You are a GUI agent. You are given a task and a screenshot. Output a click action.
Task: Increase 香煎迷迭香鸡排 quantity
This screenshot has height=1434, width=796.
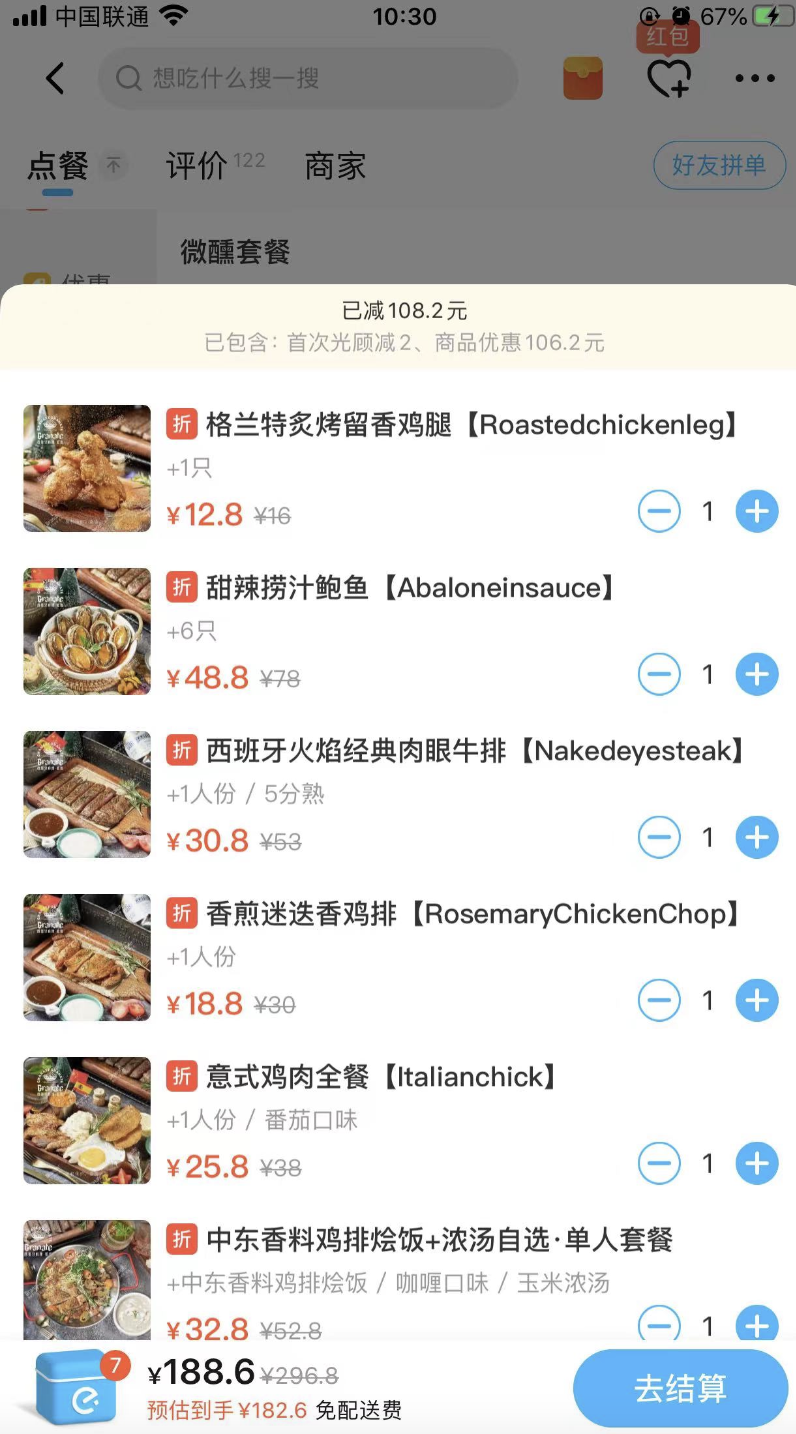click(757, 1001)
